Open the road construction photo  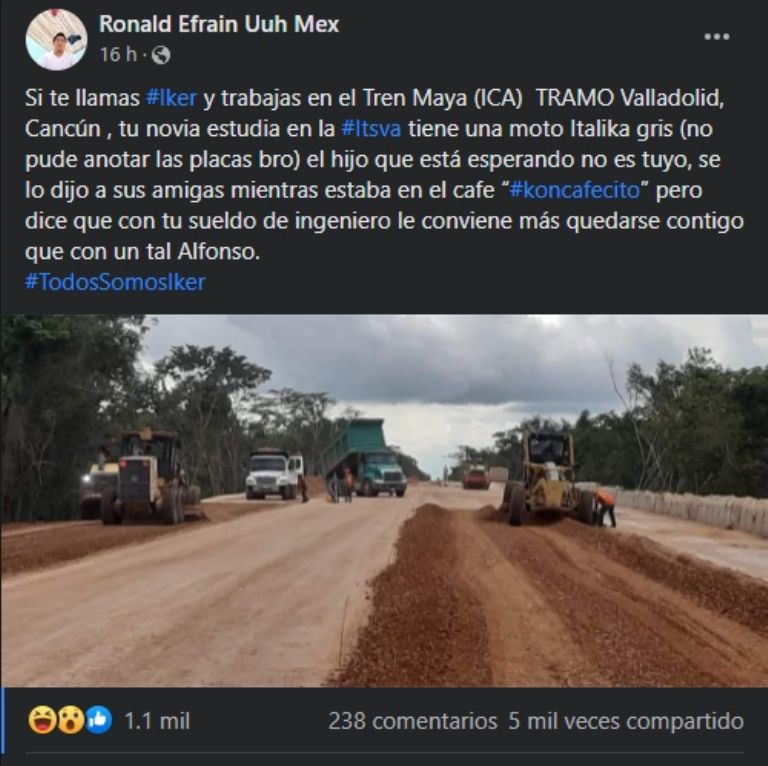(x=384, y=500)
